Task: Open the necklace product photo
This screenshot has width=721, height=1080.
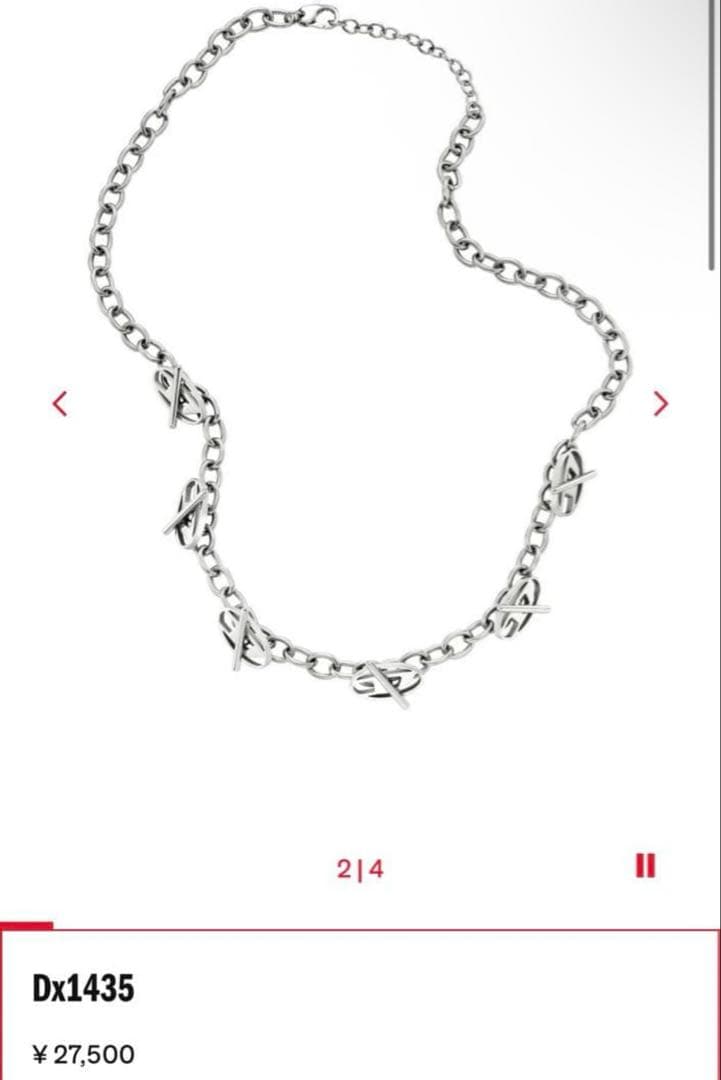Action: (x=359, y=357)
